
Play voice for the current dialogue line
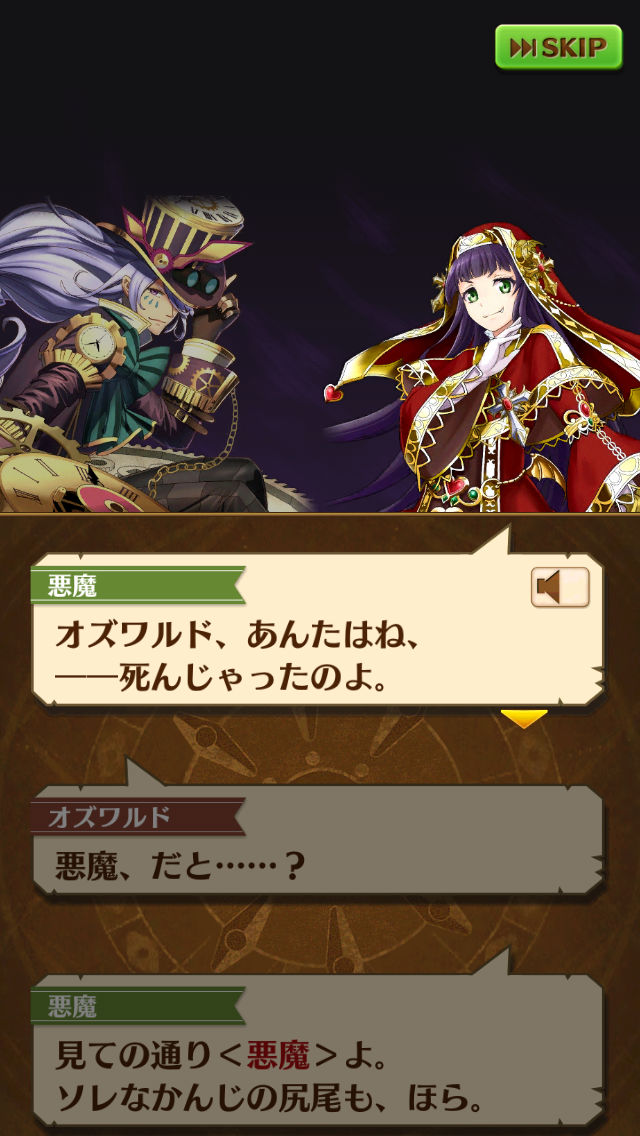pos(560,589)
